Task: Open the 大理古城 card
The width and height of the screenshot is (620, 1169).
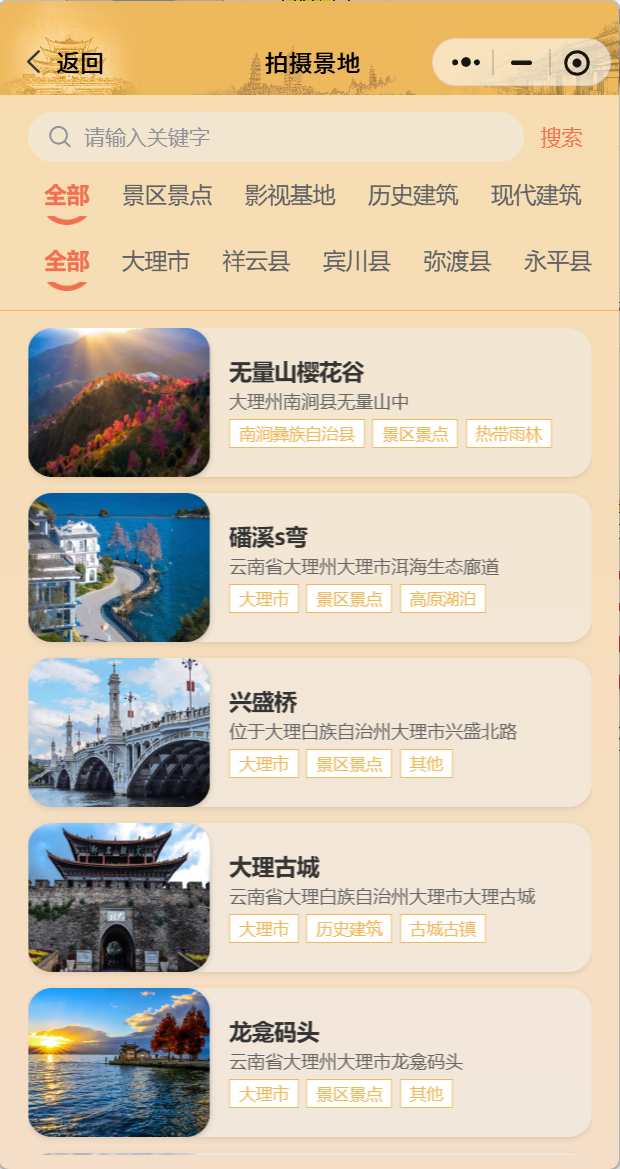Action: [x=310, y=897]
